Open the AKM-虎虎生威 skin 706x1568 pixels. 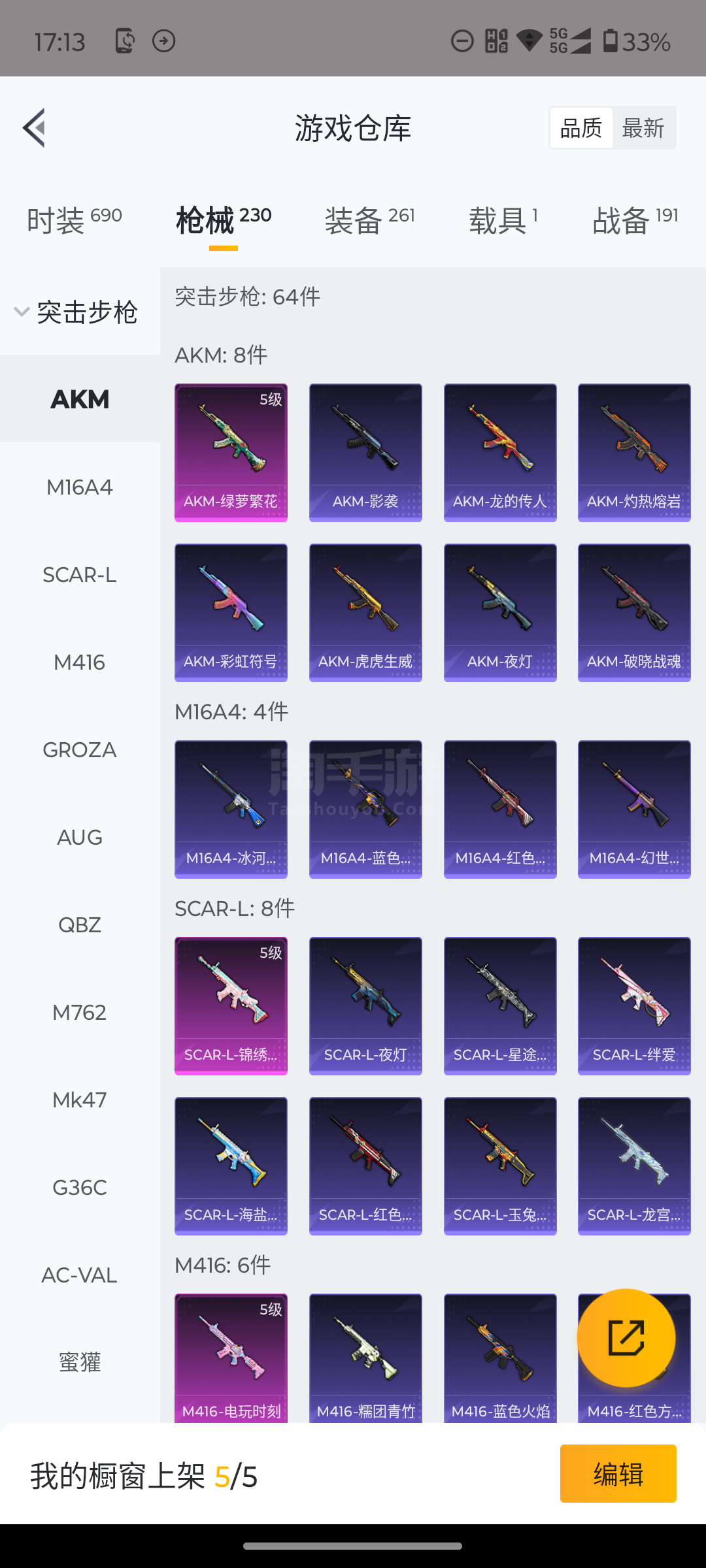tap(365, 613)
